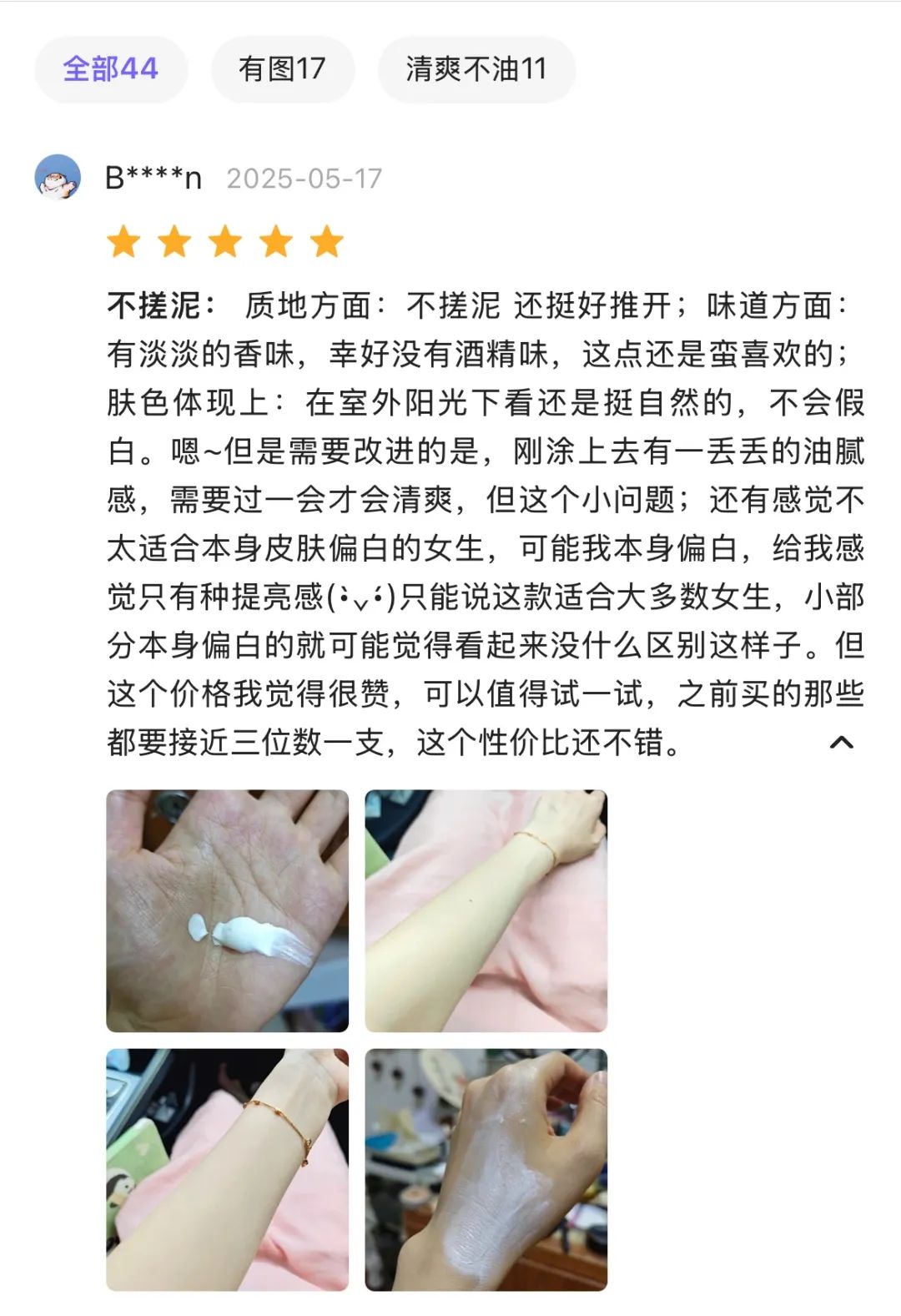
Task: Collapse the expanded review text
Action: pyautogui.click(x=841, y=742)
